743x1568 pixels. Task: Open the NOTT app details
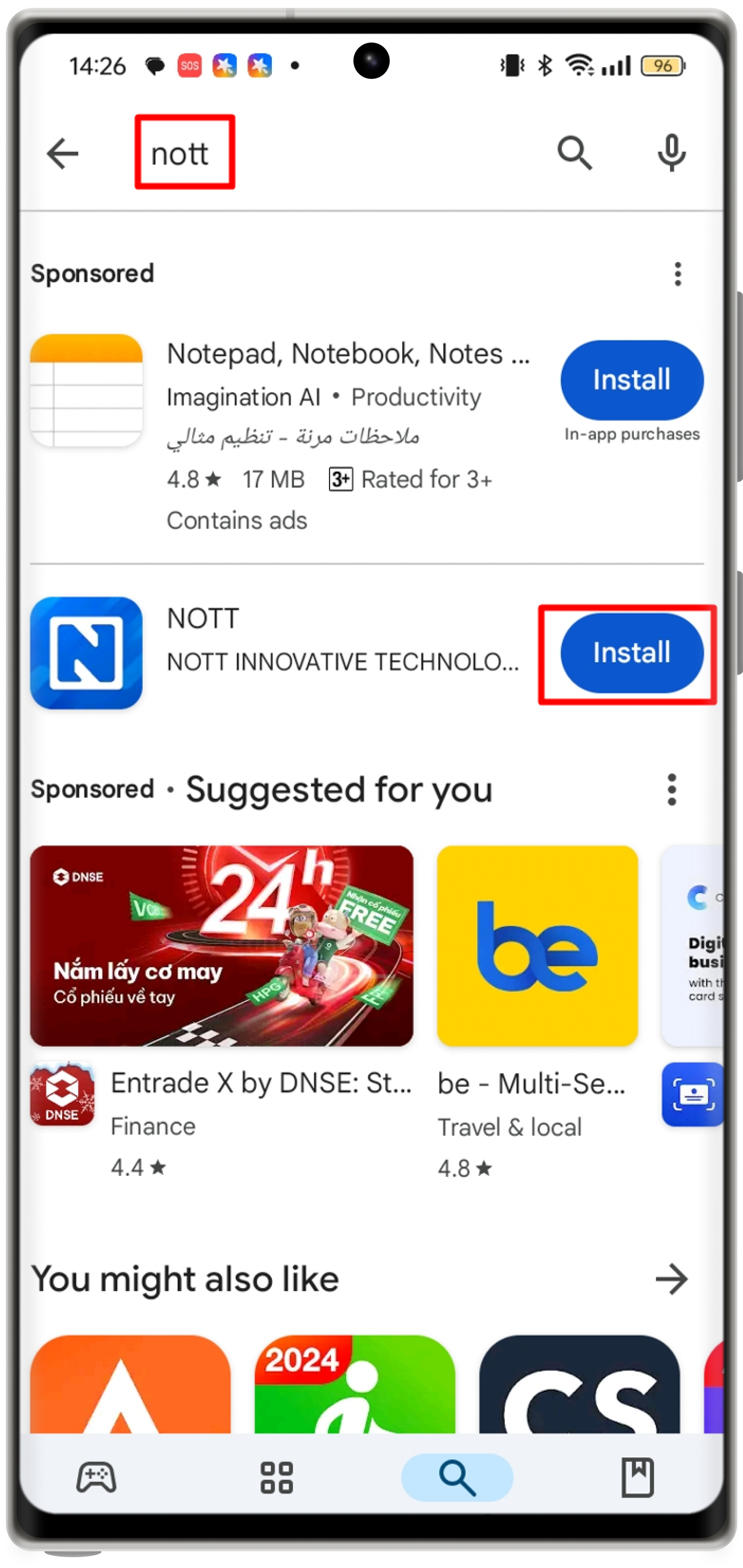[x=341, y=639]
